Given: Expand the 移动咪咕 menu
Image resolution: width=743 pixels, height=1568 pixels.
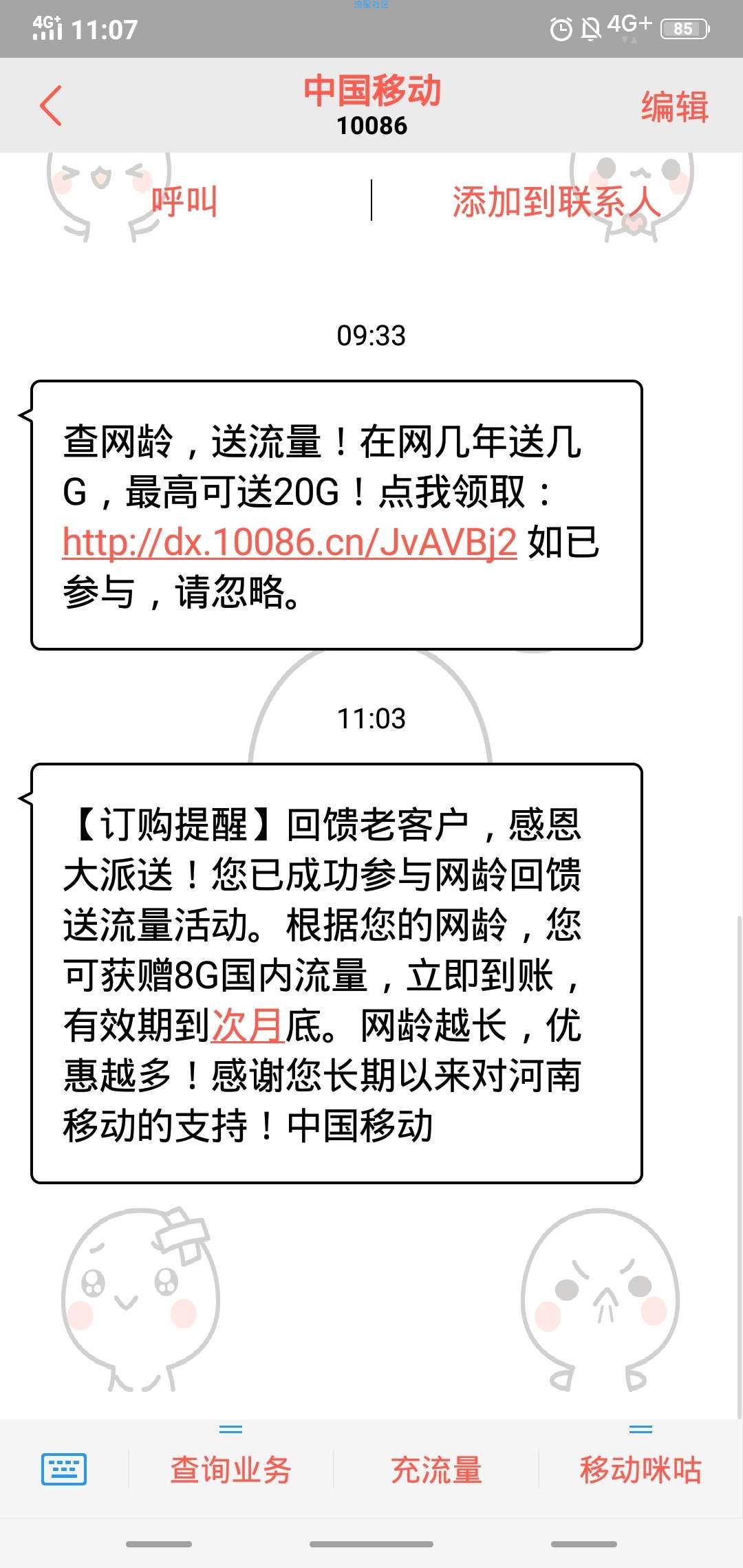Looking at the screenshot, I should [x=640, y=1470].
